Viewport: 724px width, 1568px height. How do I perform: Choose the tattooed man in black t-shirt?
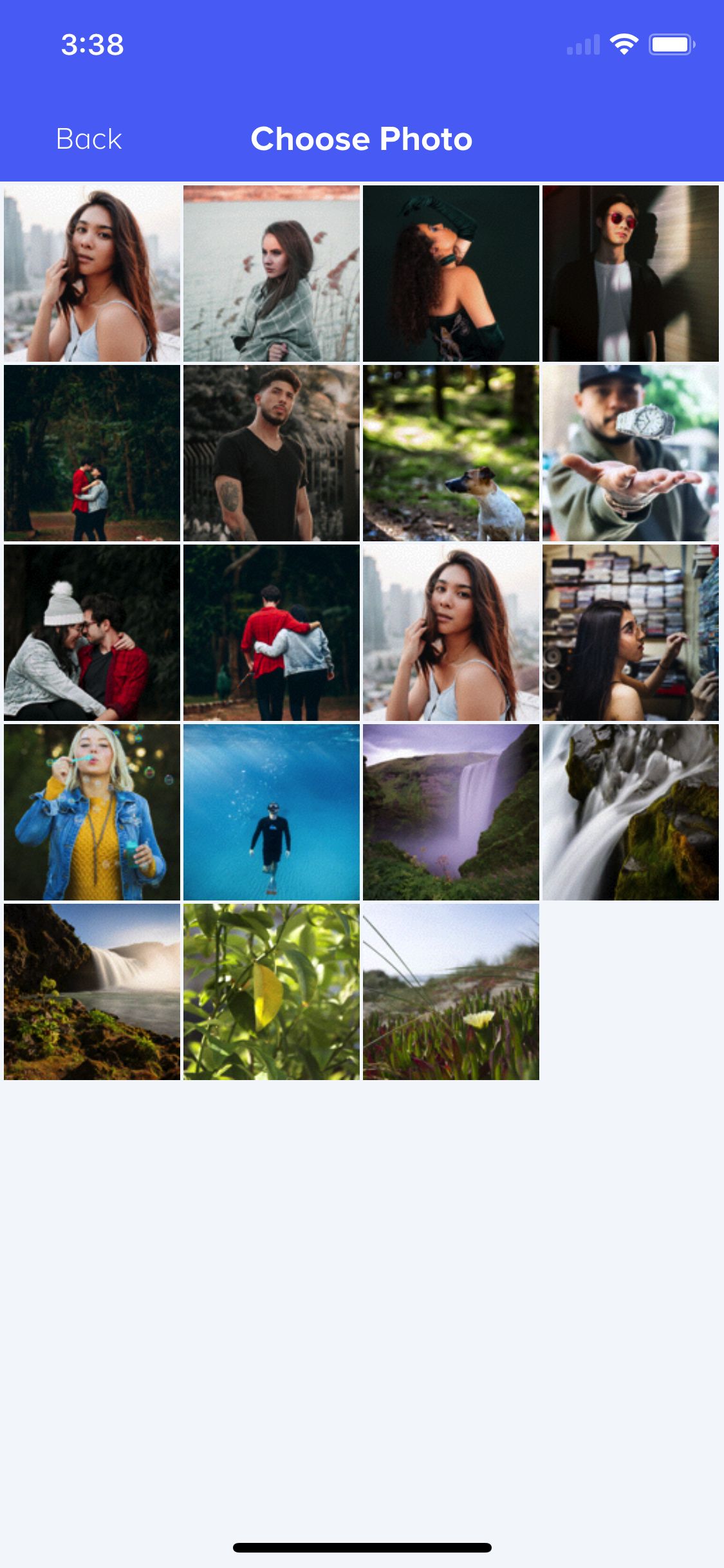(271, 453)
